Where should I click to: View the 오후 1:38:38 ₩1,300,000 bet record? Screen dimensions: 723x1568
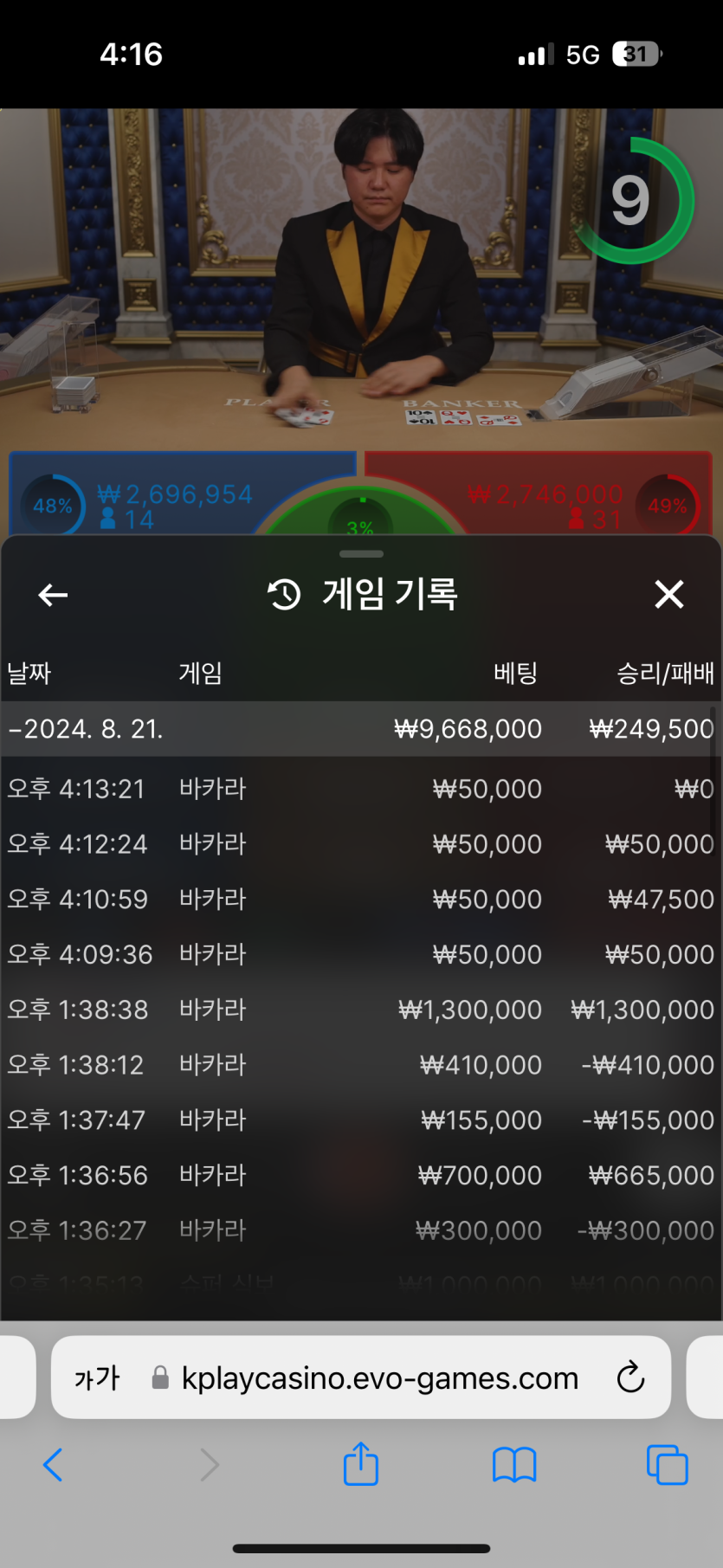click(x=360, y=1010)
